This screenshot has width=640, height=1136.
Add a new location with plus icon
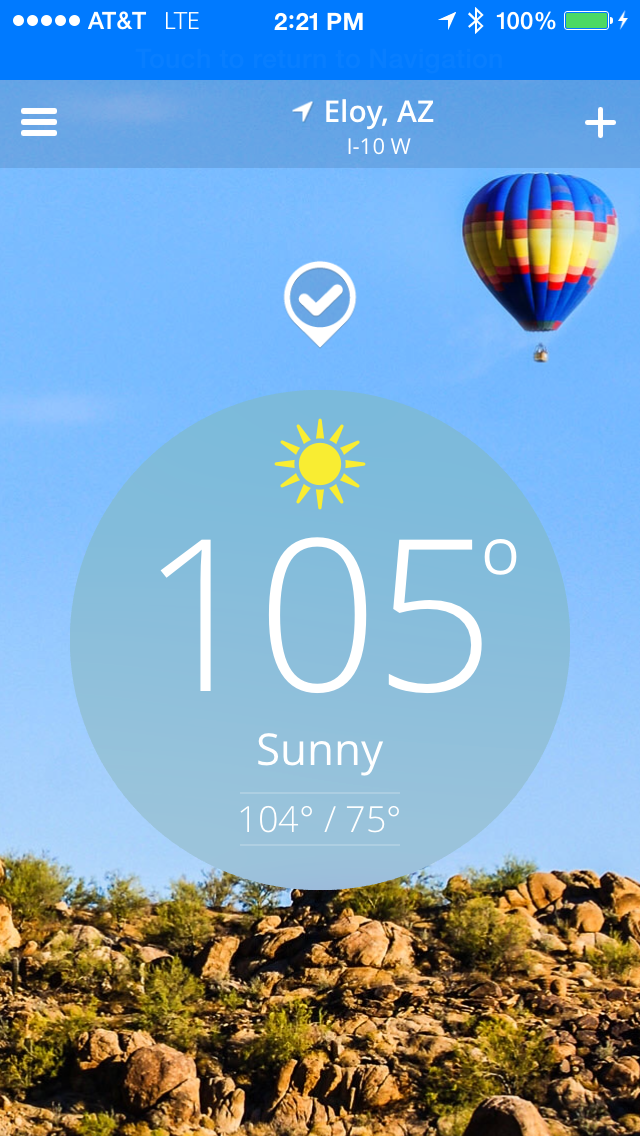(600, 123)
